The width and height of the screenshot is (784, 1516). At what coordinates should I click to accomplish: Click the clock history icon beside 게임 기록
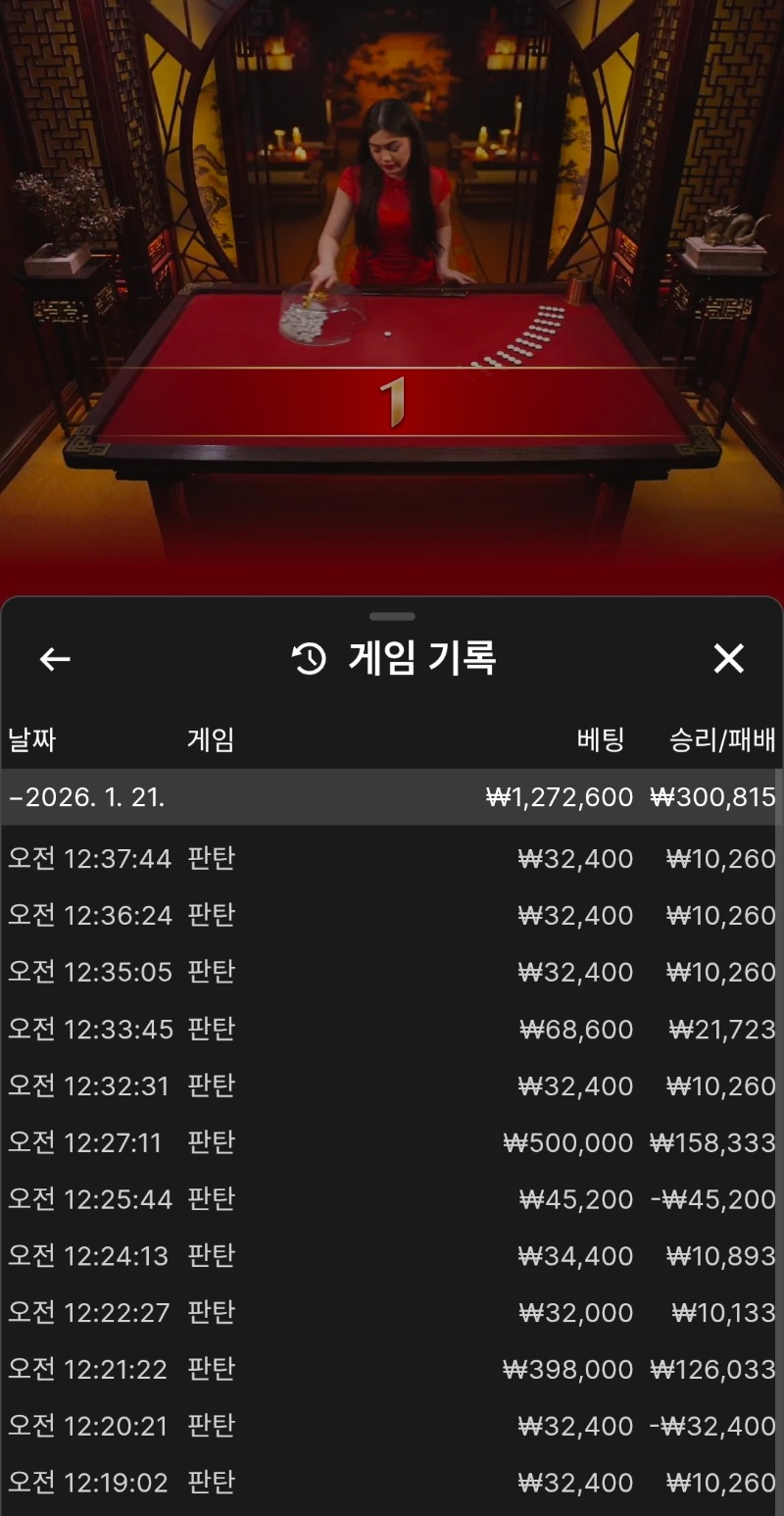(x=307, y=660)
